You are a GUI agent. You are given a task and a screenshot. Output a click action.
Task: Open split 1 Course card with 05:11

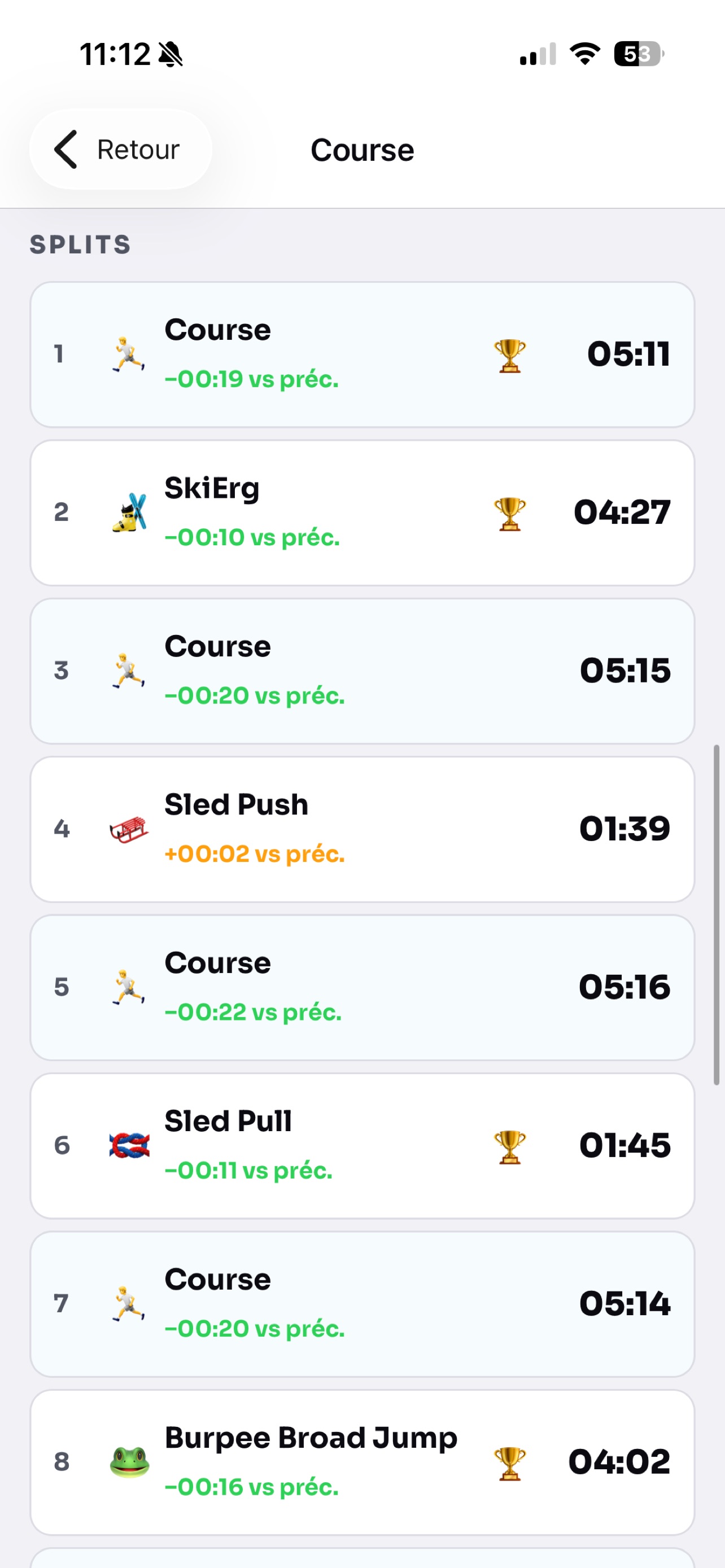(362, 354)
